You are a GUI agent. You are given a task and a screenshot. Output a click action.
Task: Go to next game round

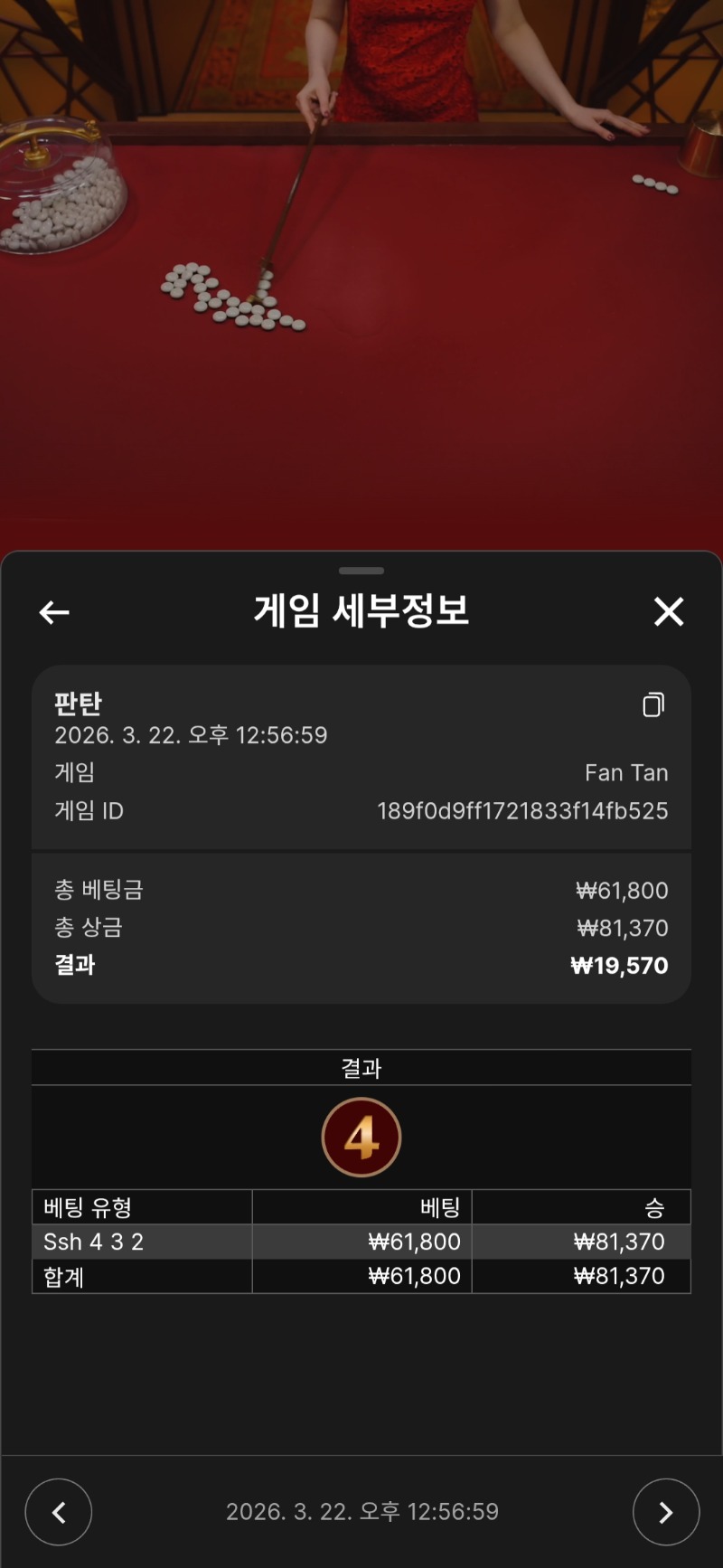[x=666, y=1511]
